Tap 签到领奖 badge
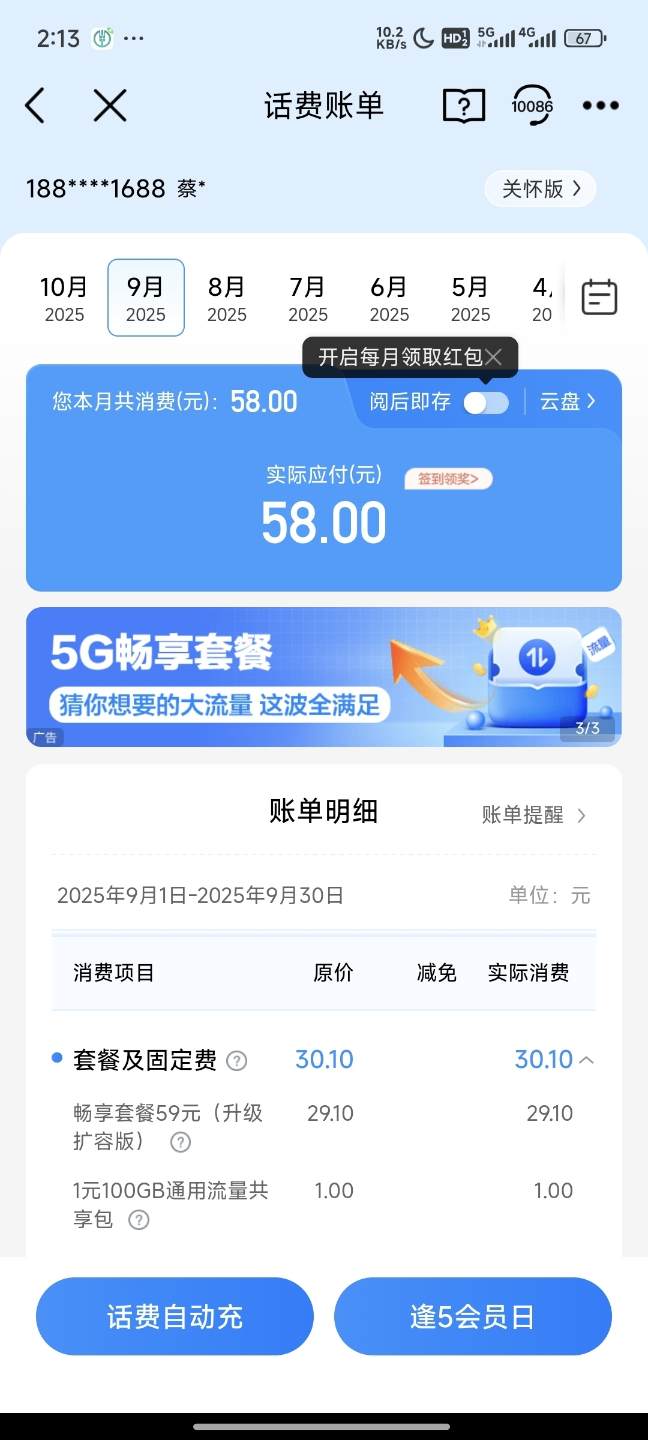Viewport: 648px width, 1440px height. pos(448,479)
